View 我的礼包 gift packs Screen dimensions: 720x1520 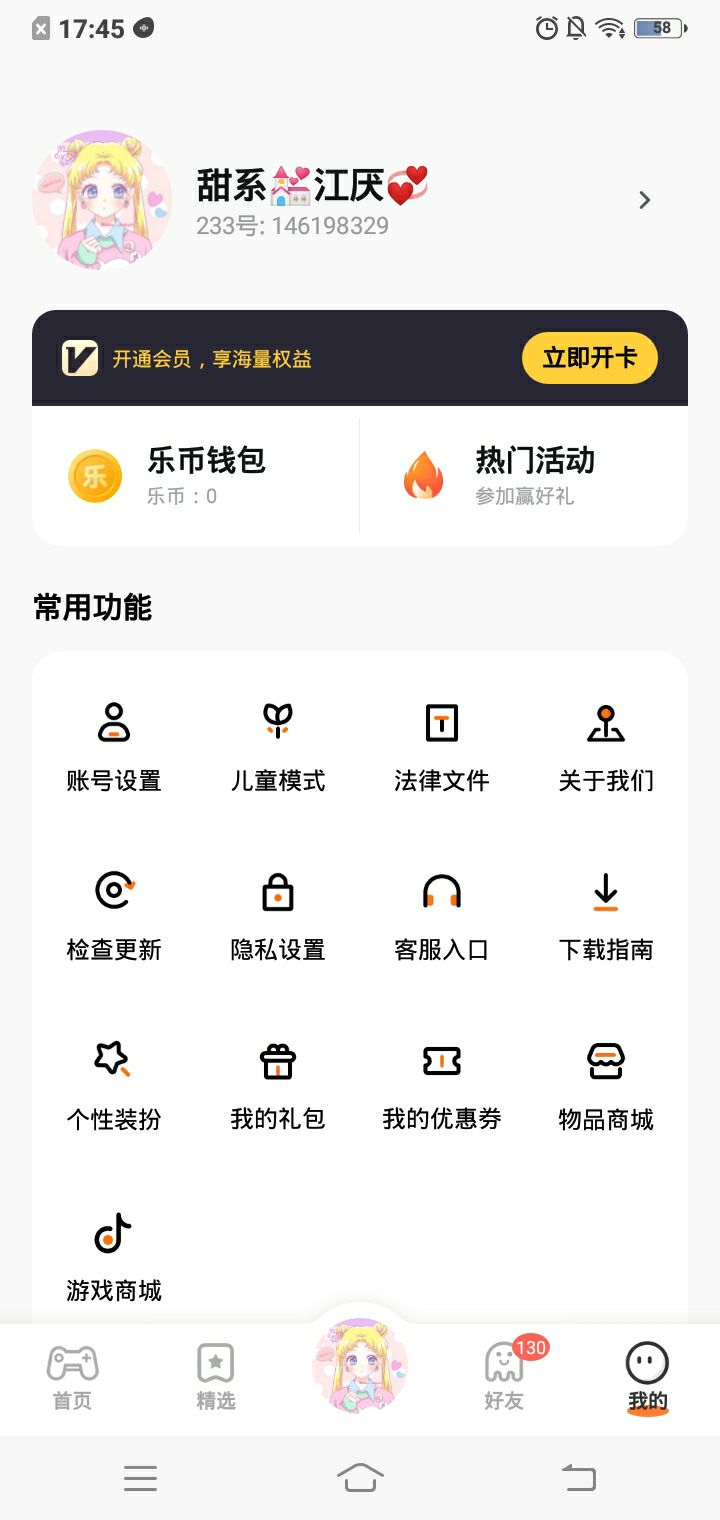pos(278,1084)
